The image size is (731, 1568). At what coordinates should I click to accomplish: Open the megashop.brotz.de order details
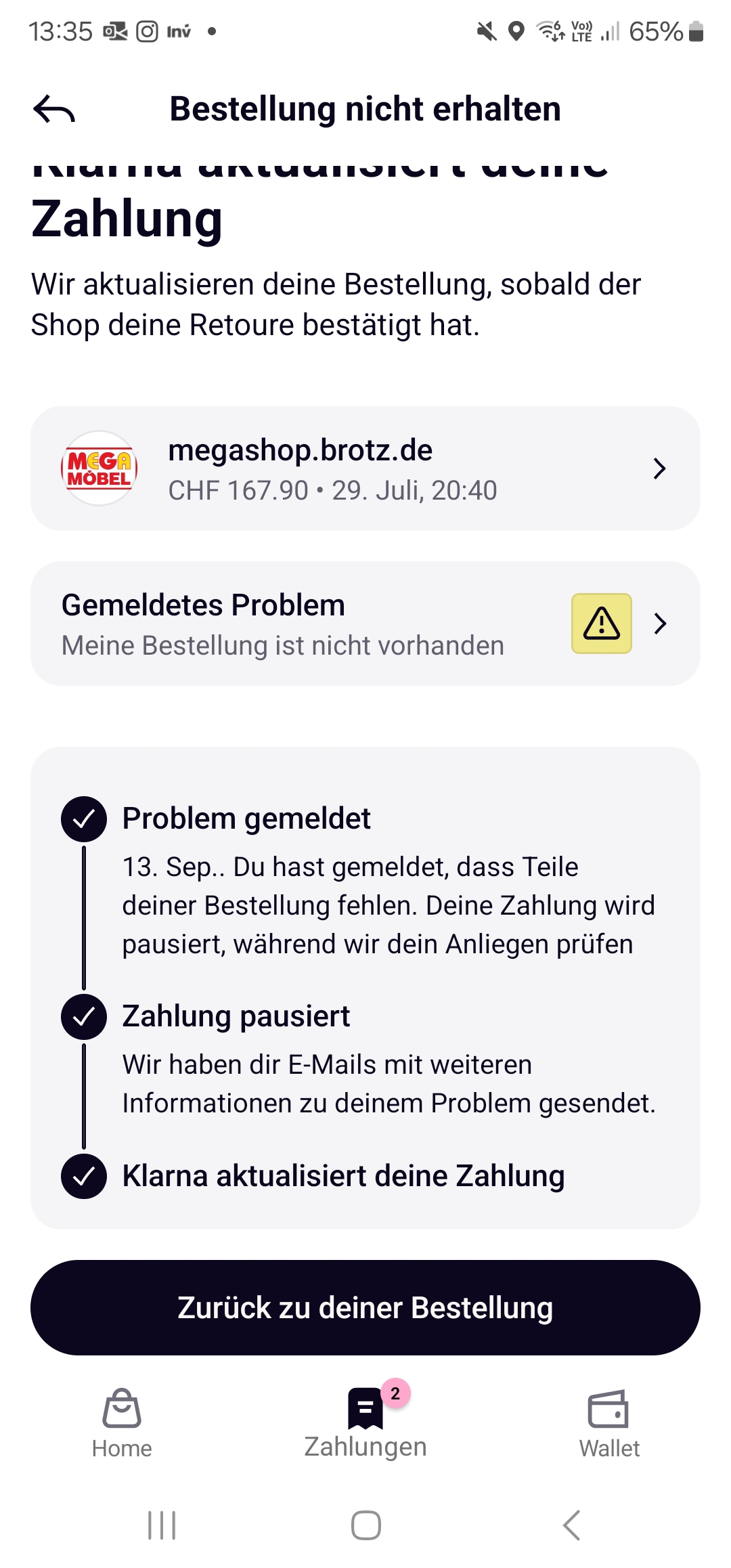pyautogui.click(x=365, y=469)
